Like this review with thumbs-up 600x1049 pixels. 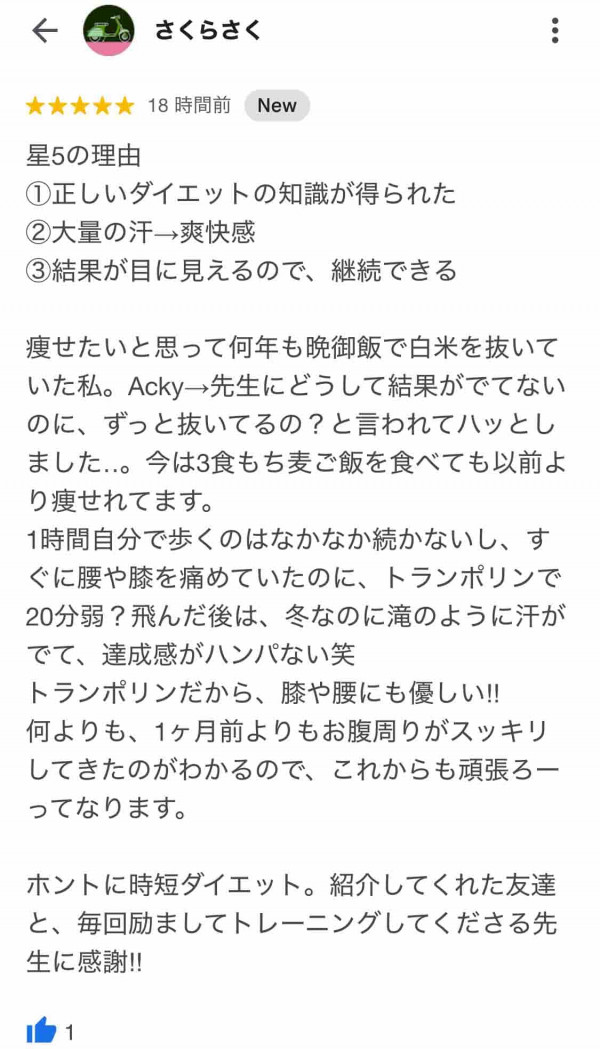41,1031
